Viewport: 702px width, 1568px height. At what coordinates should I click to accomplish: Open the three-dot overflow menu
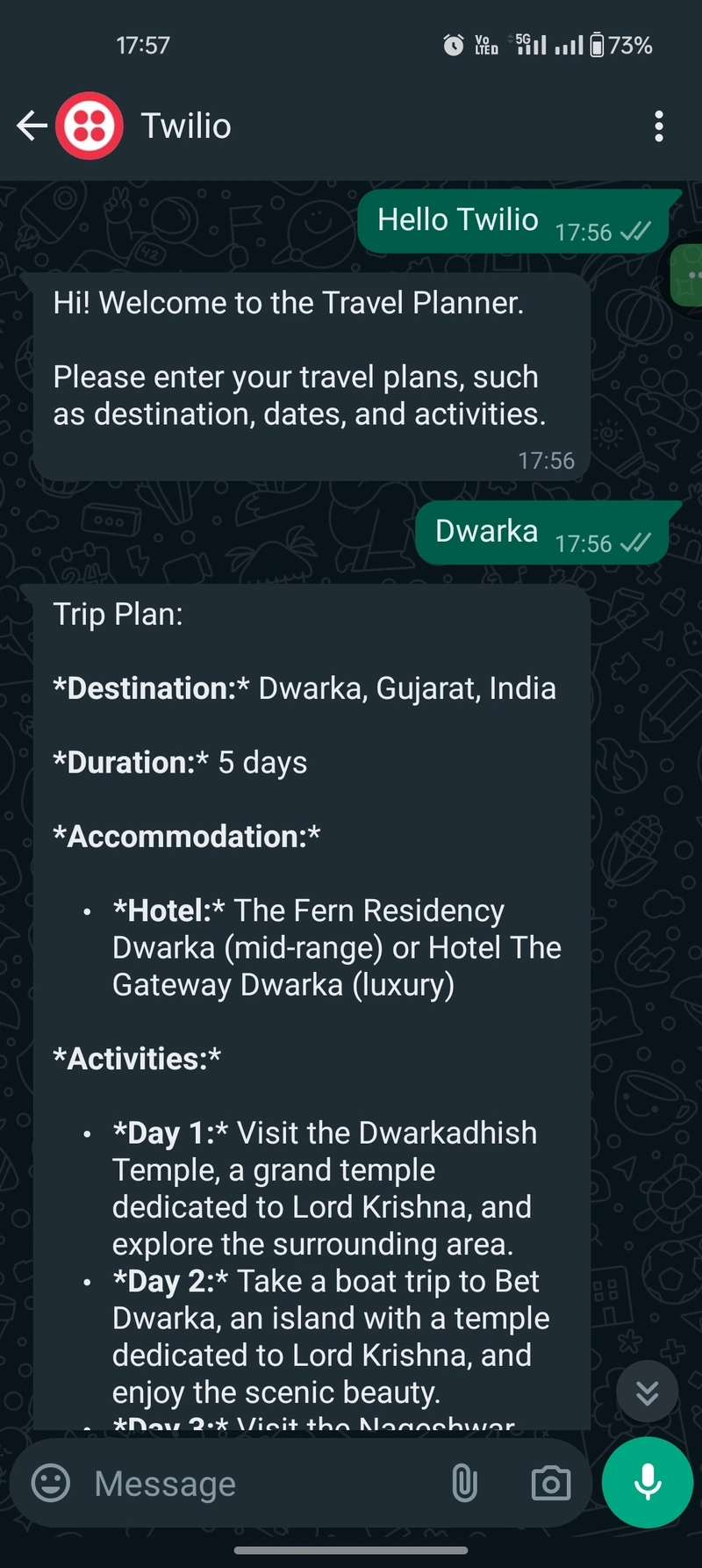click(x=659, y=126)
